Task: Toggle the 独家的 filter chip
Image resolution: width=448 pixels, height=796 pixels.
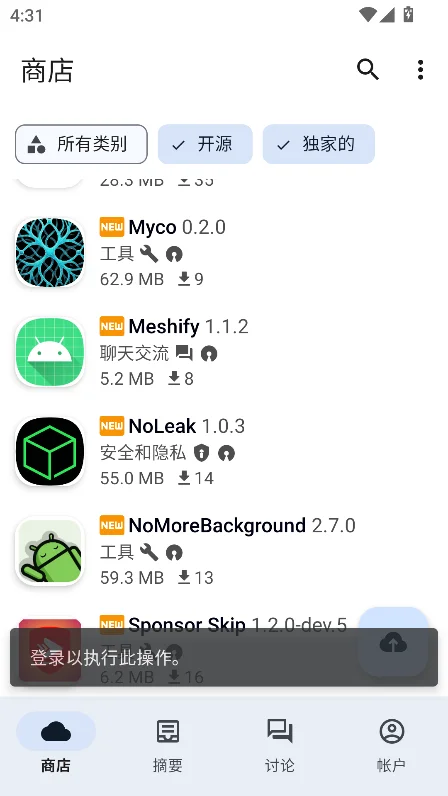Action: pos(318,144)
